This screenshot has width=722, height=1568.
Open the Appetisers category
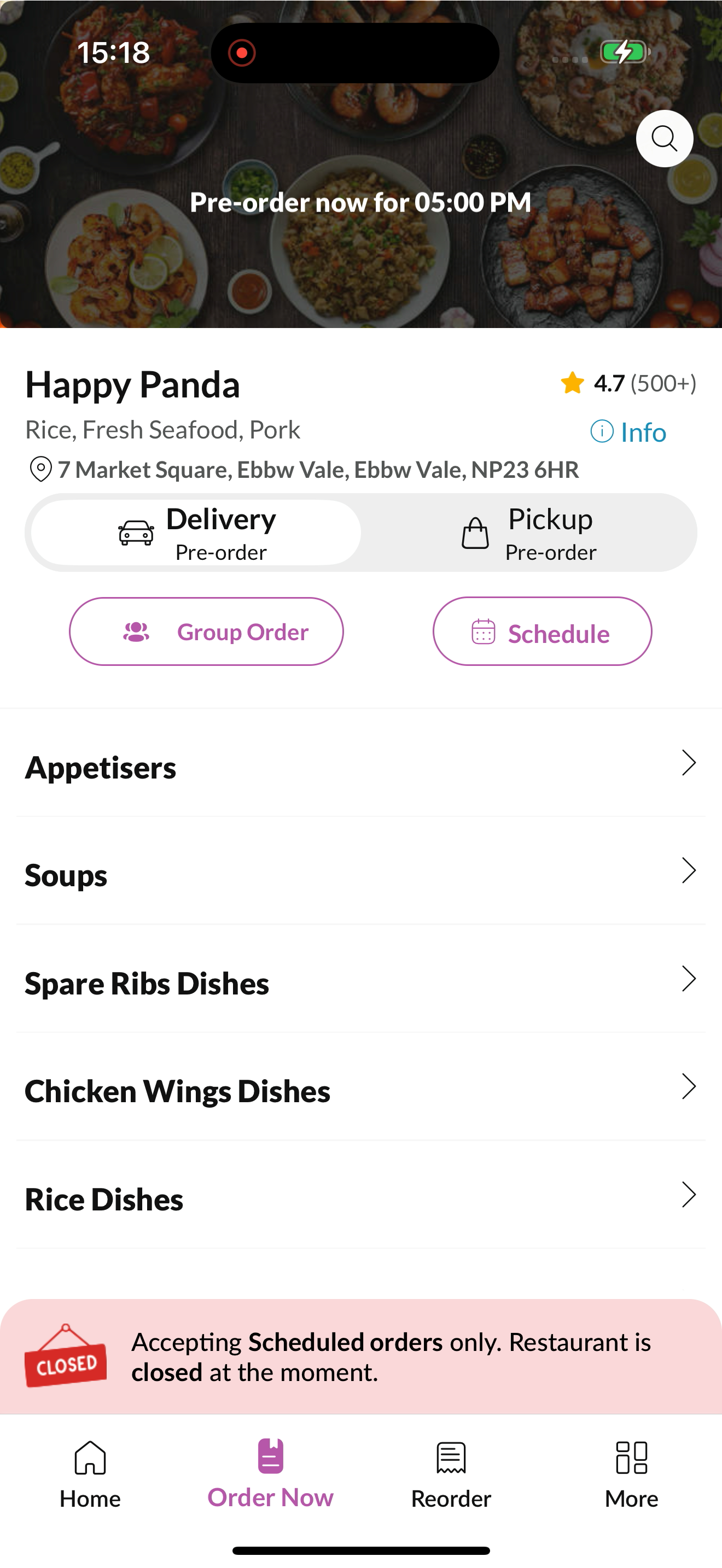[x=361, y=764]
